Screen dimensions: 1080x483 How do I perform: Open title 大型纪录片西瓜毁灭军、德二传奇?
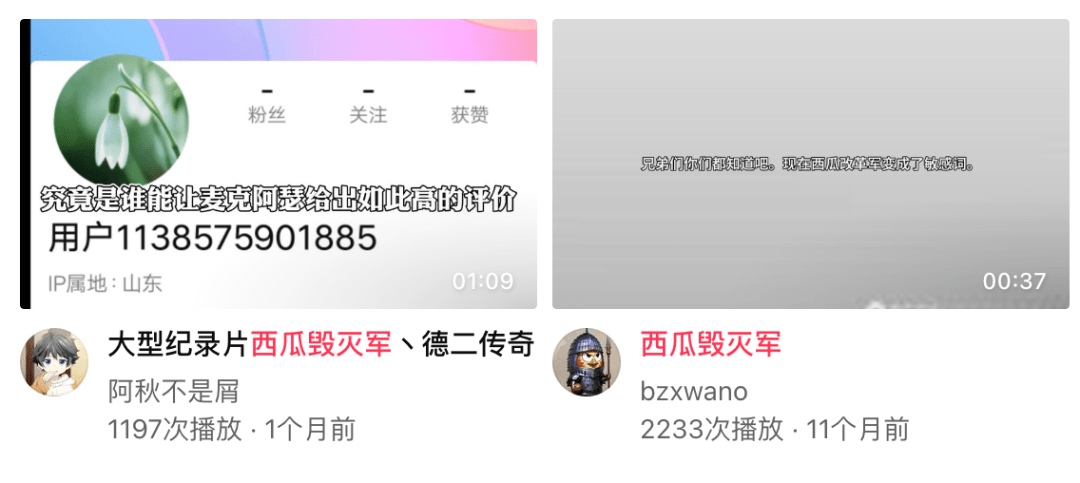(320, 346)
